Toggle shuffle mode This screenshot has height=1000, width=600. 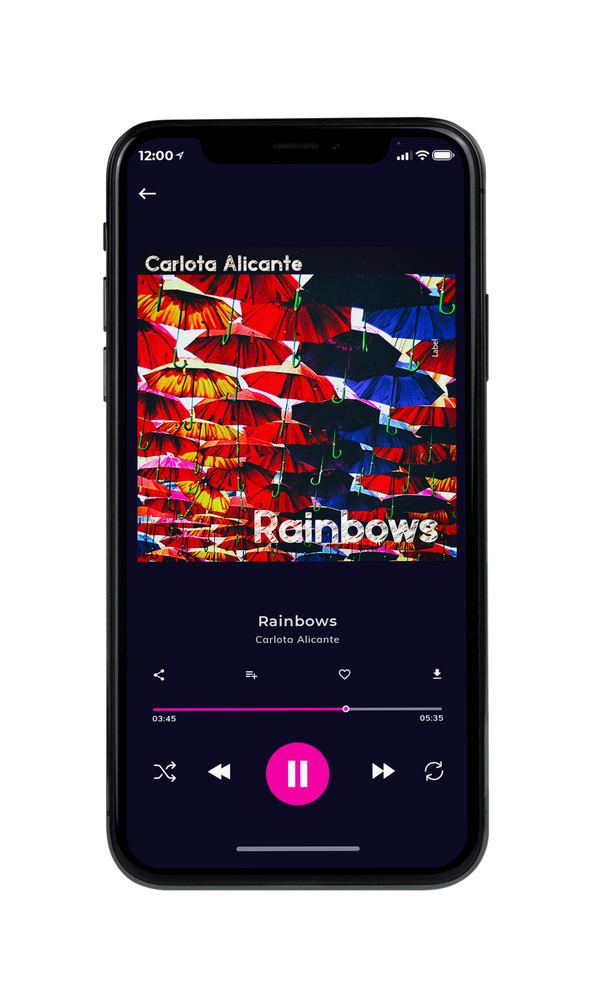coord(165,772)
